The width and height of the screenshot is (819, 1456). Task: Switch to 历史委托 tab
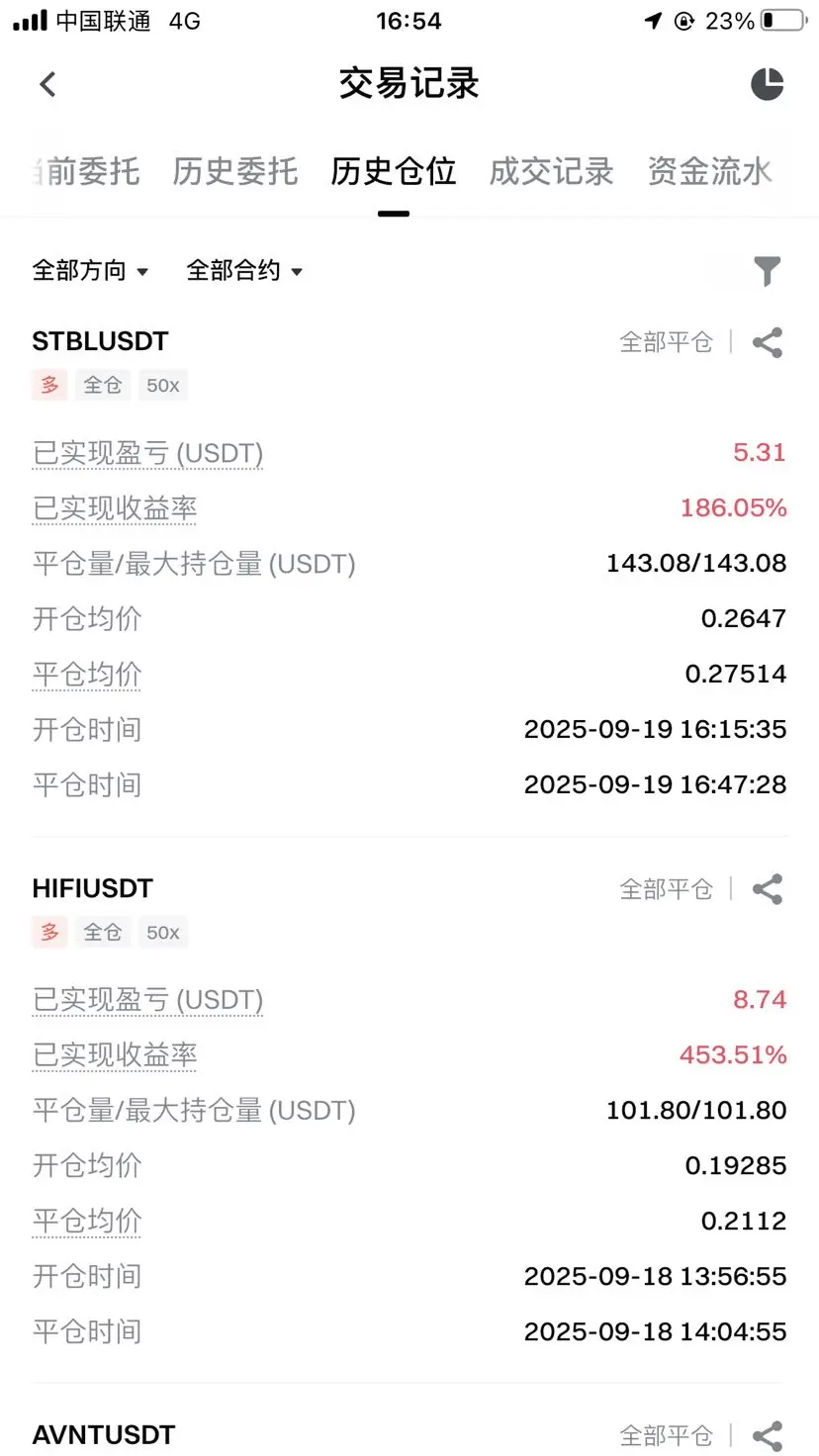coord(234,171)
